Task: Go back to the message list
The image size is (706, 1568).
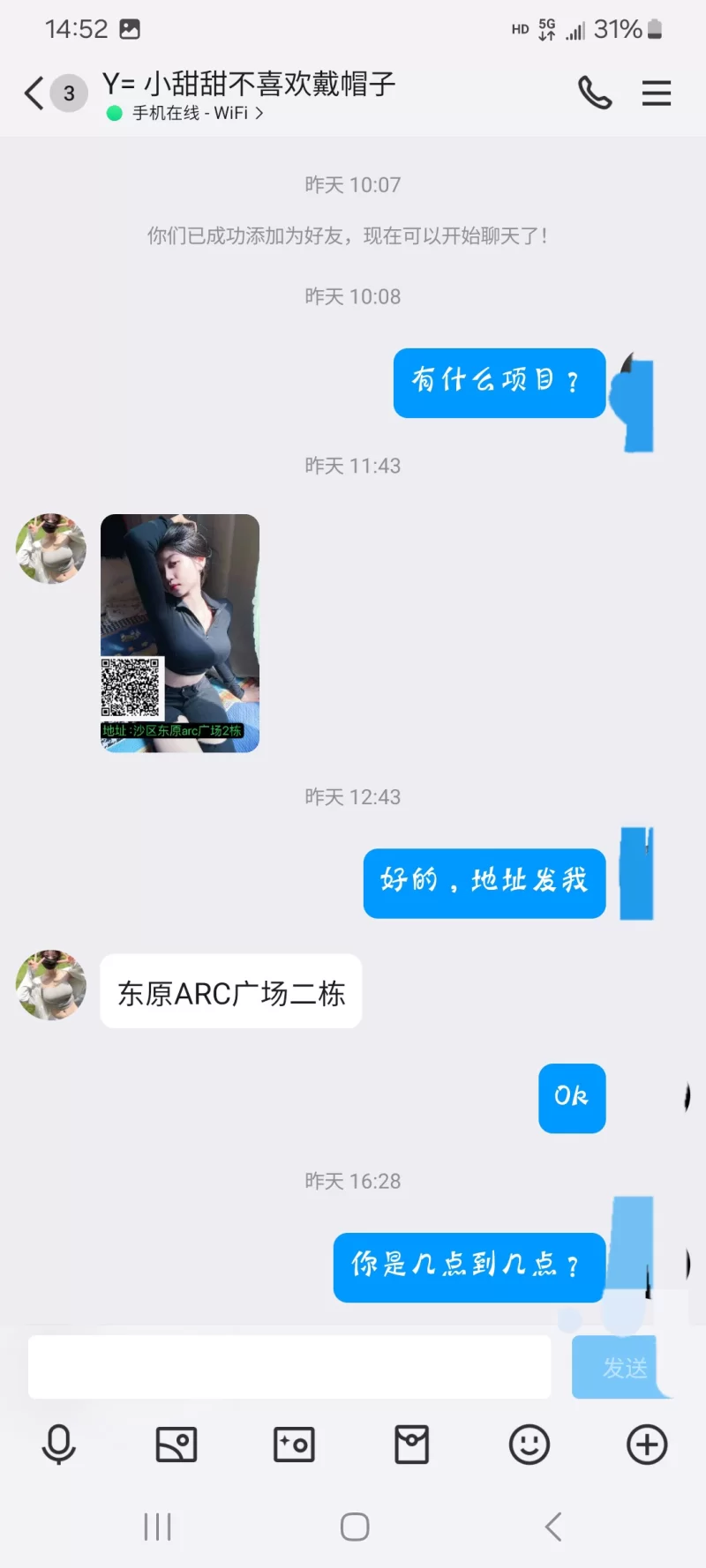Action: click(35, 93)
